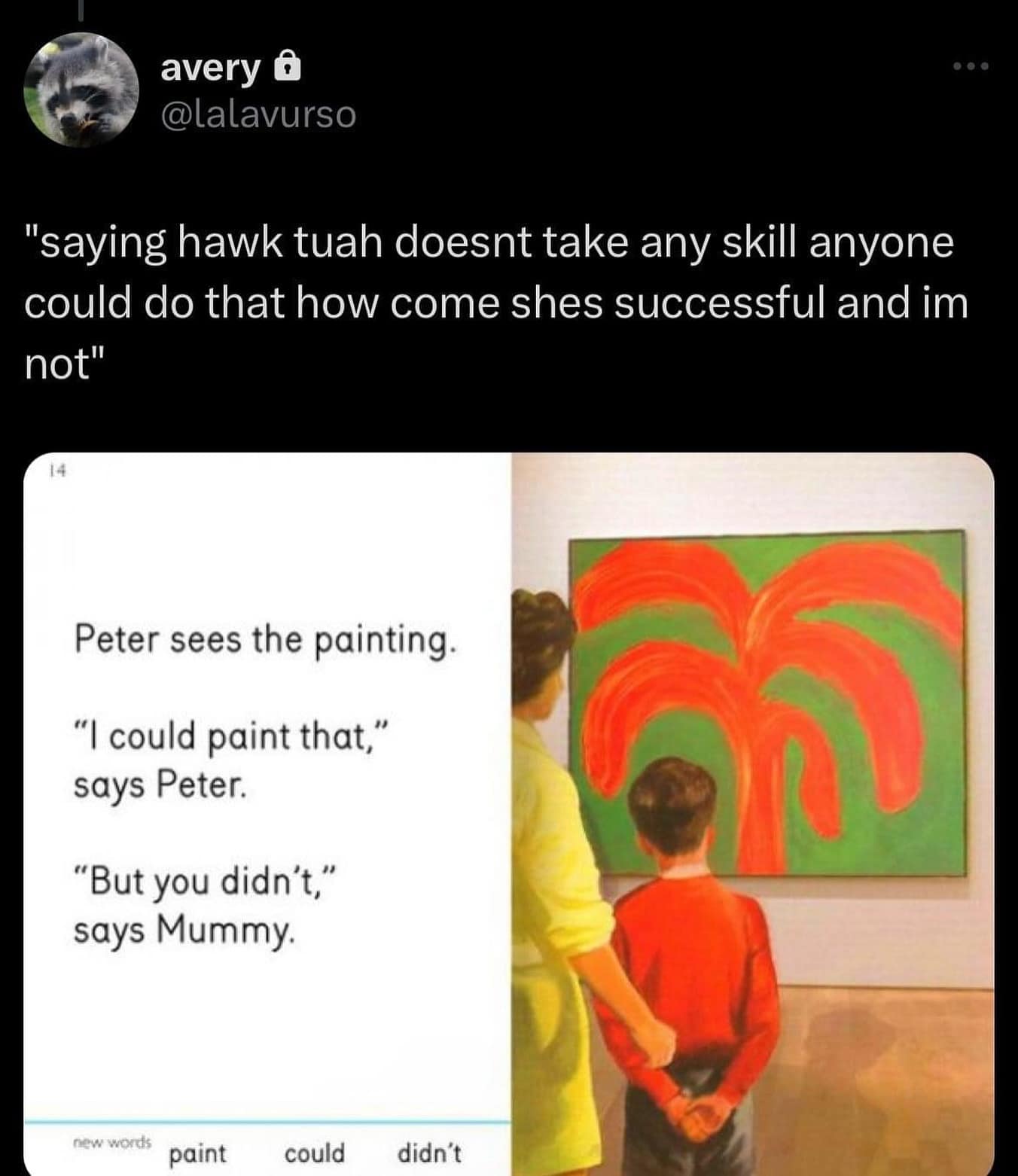Expand the attached Peter painting image

[x=509, y=813]
